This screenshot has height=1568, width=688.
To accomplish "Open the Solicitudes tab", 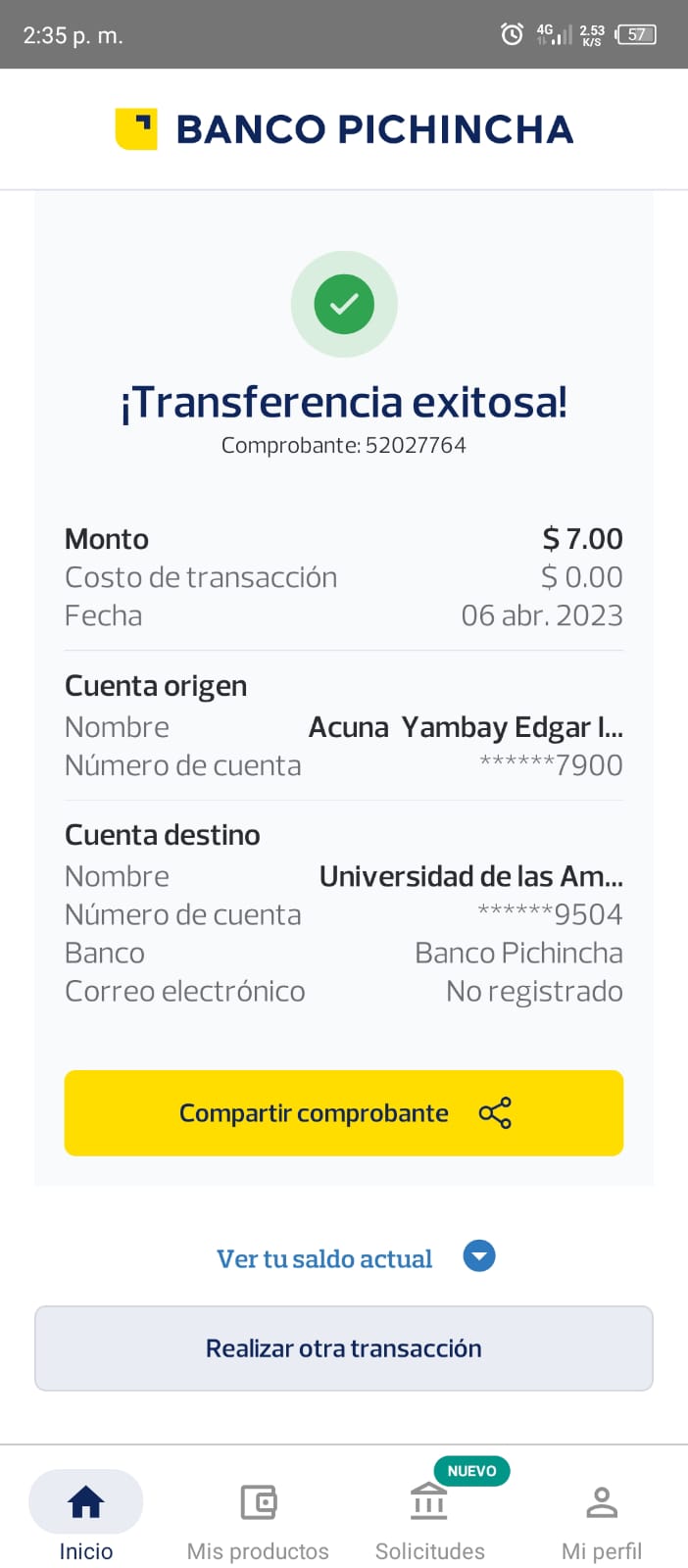I will click(429, 1517).
